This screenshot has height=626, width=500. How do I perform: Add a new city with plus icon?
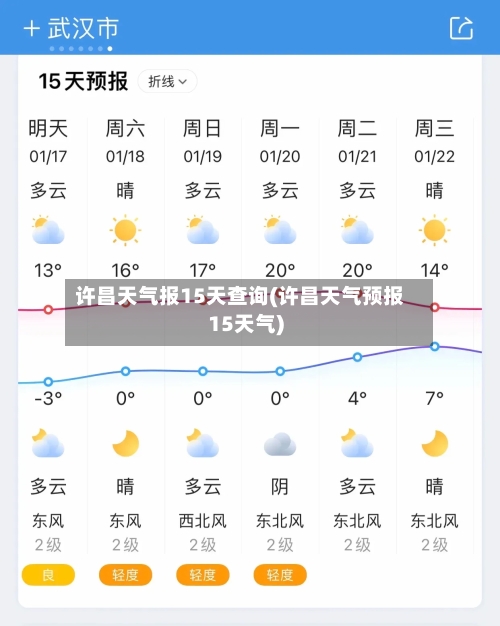32,29
